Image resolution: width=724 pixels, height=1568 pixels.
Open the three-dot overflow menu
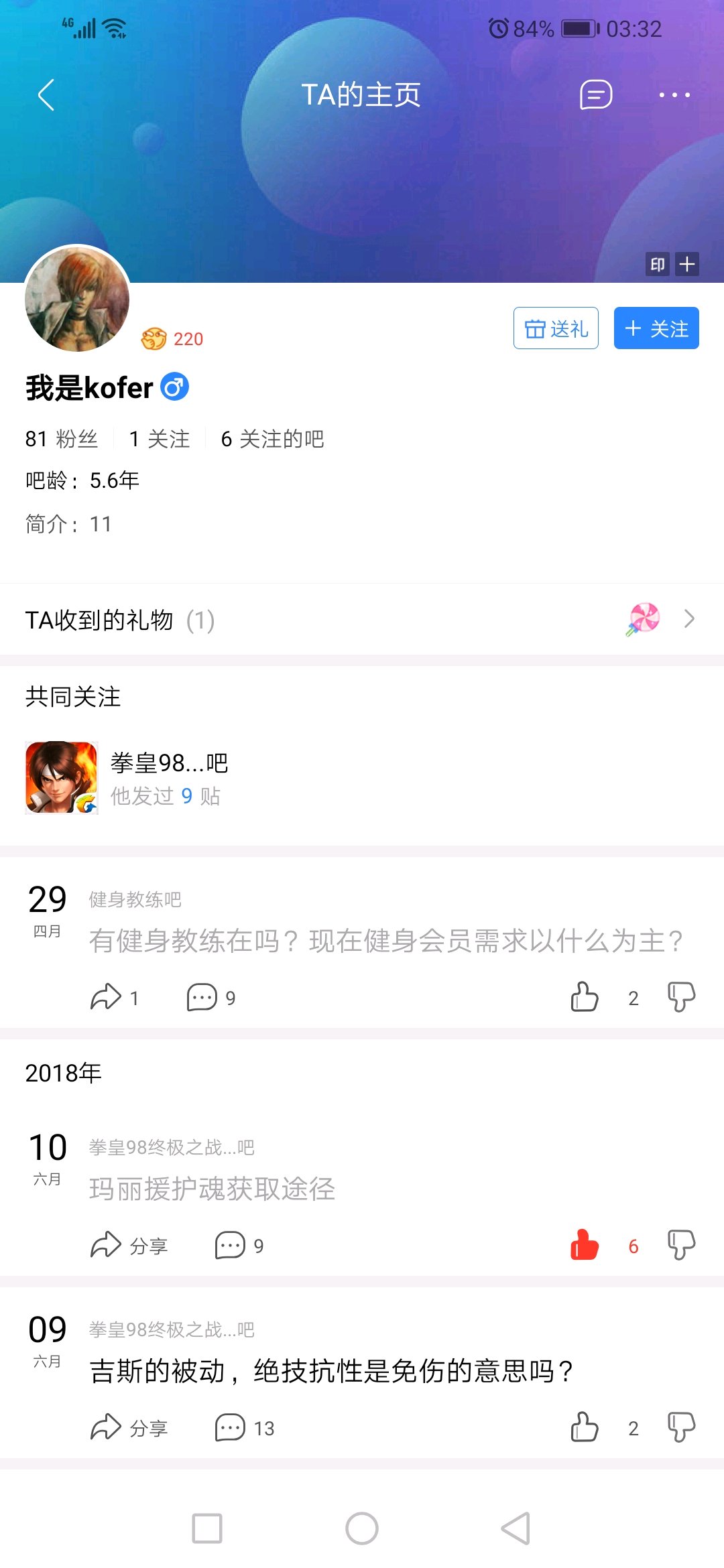674,94
